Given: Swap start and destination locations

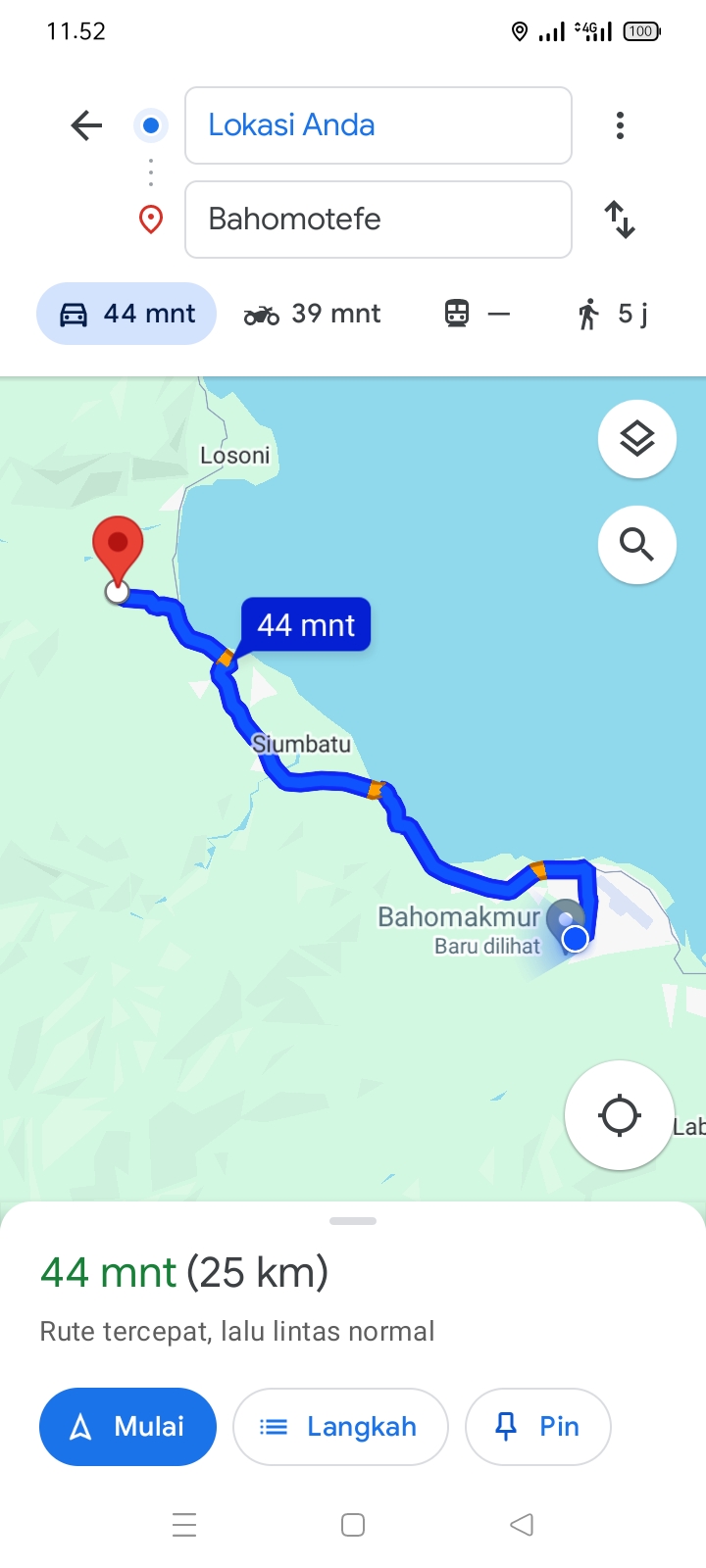Looking at the screenshot, I should point(620,220).
